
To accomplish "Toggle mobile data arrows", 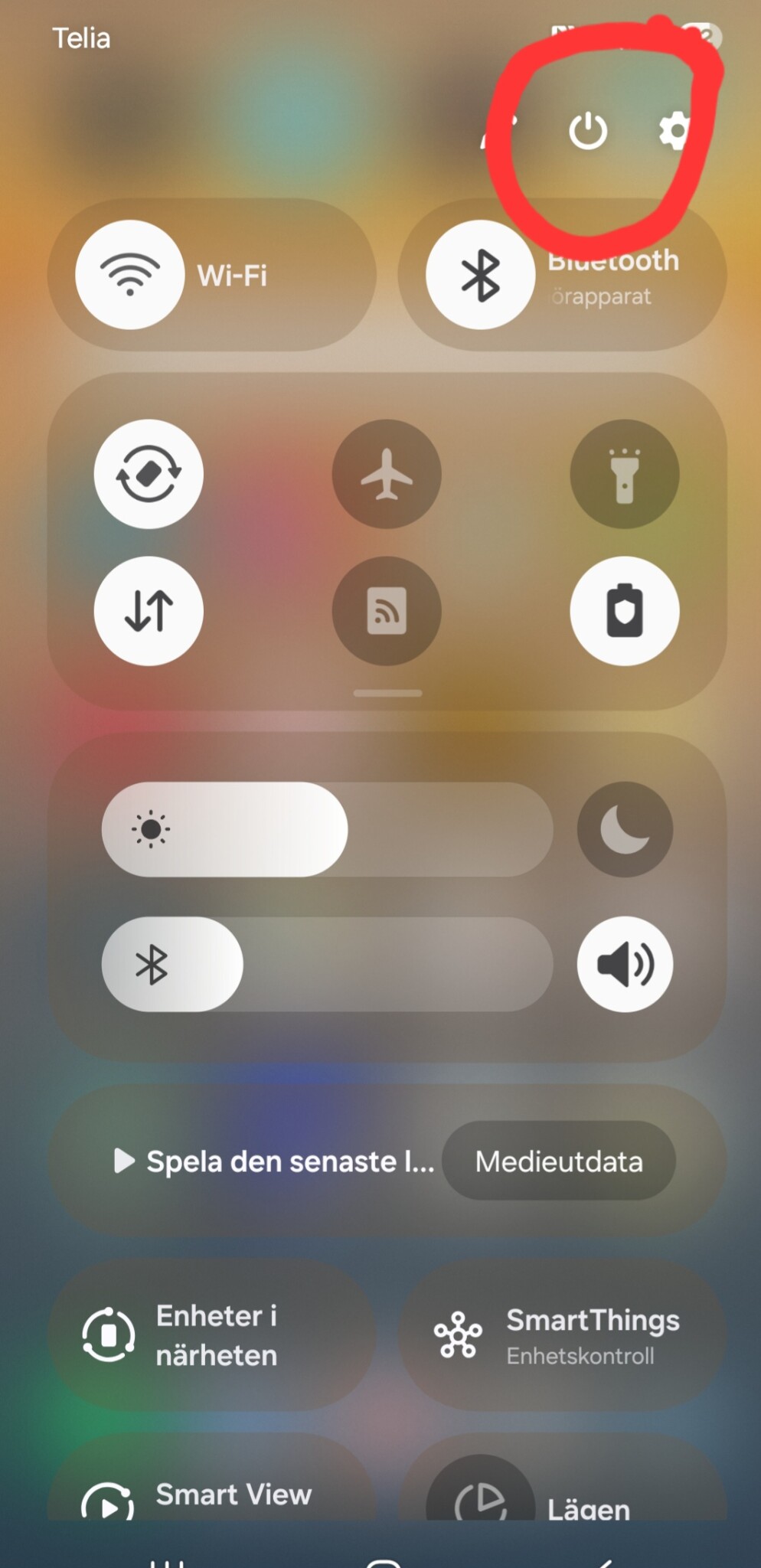I will tap(149, 611).
